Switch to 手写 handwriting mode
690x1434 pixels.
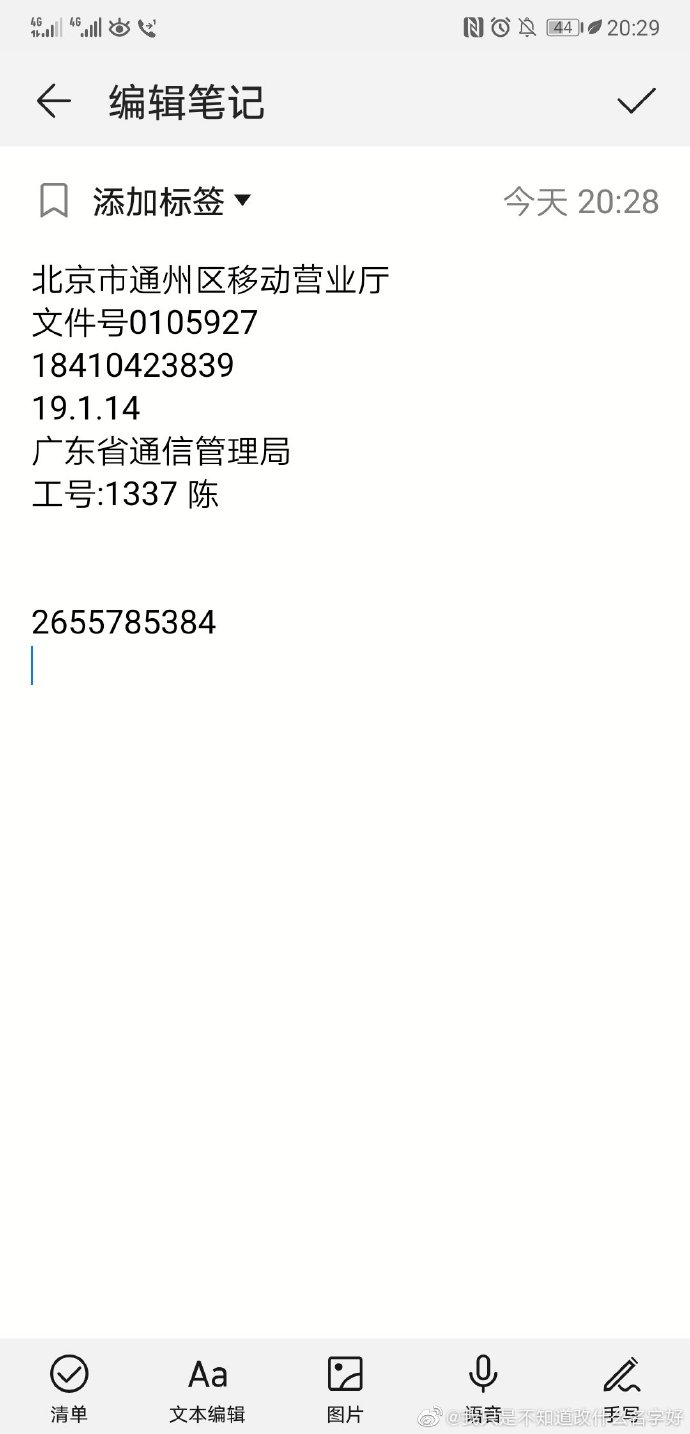[621, 1389]
